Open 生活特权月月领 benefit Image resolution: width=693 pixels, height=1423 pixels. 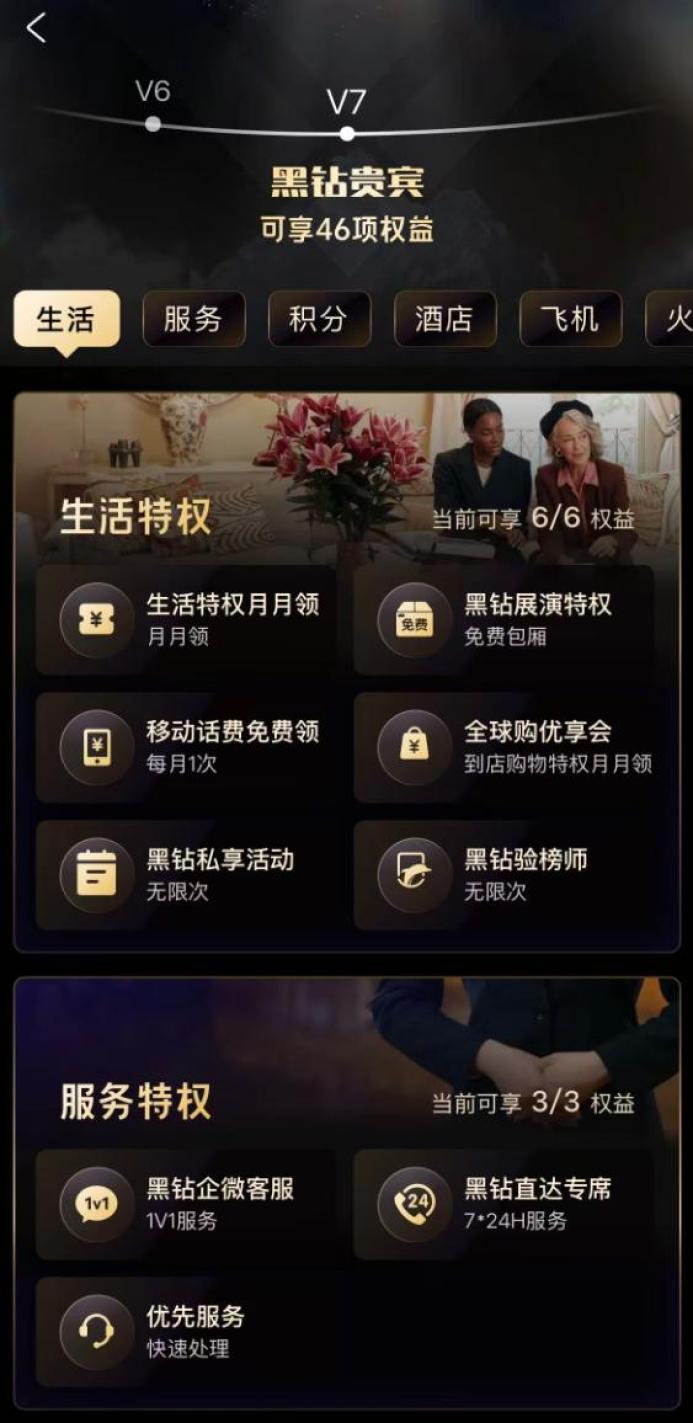[x=186, y=620]
